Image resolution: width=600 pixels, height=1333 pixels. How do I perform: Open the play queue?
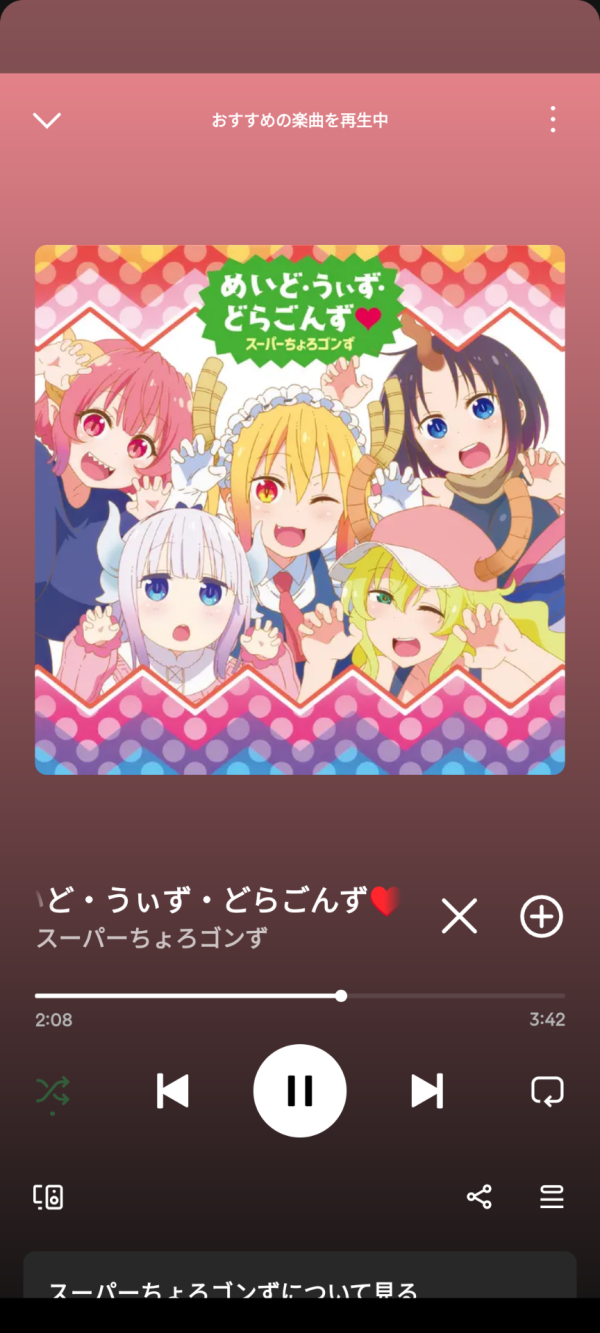pos(552,1197)
